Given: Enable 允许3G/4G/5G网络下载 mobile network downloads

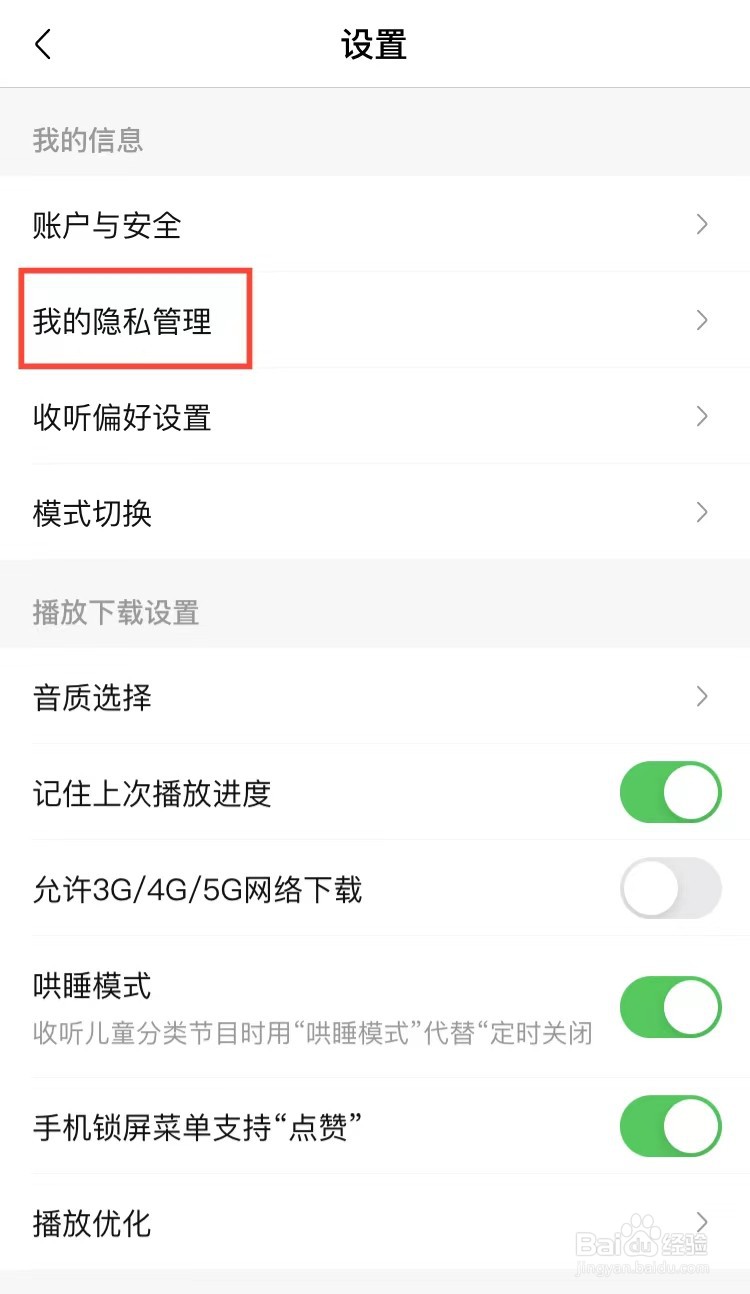Looking at the screenshot, I should point(670,888).
